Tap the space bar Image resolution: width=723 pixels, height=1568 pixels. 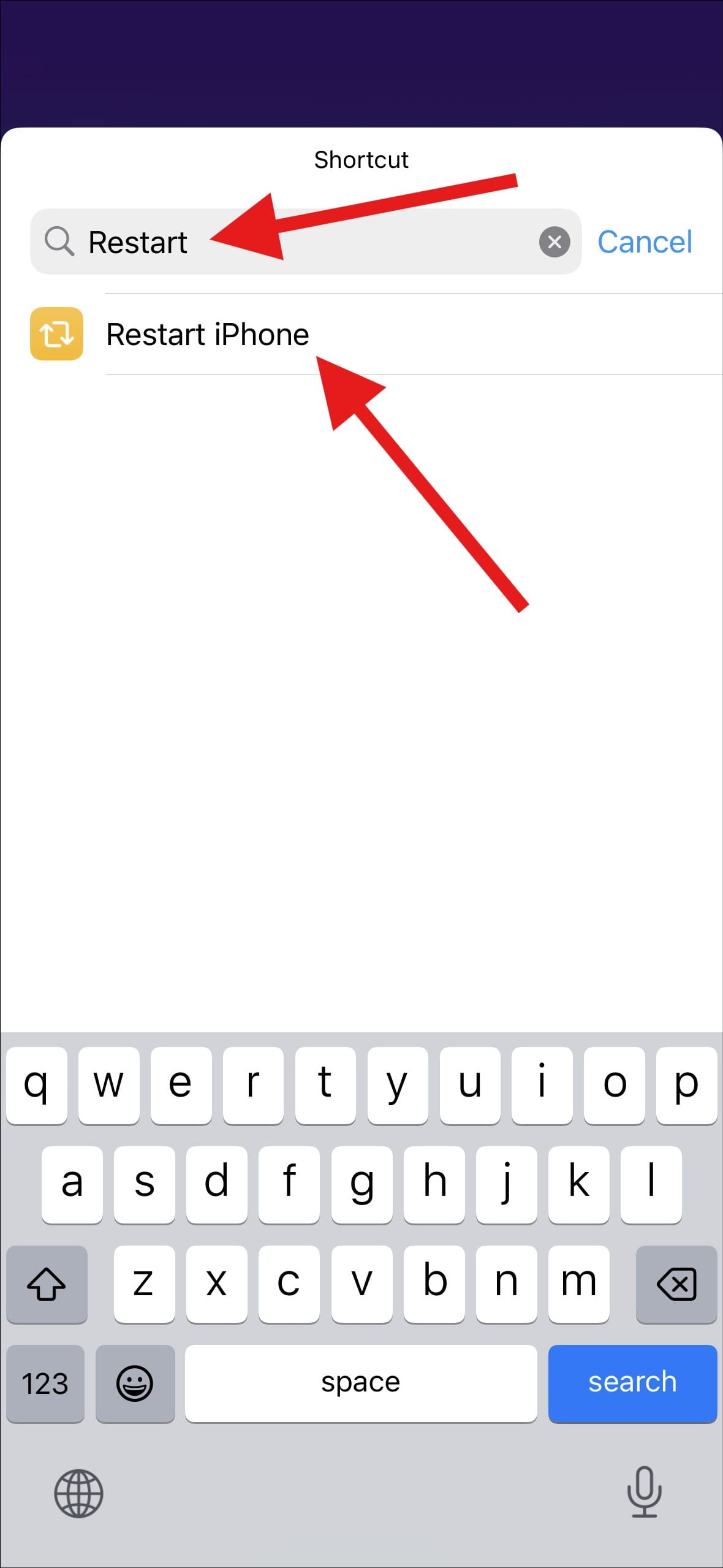tap(360, 1383)
